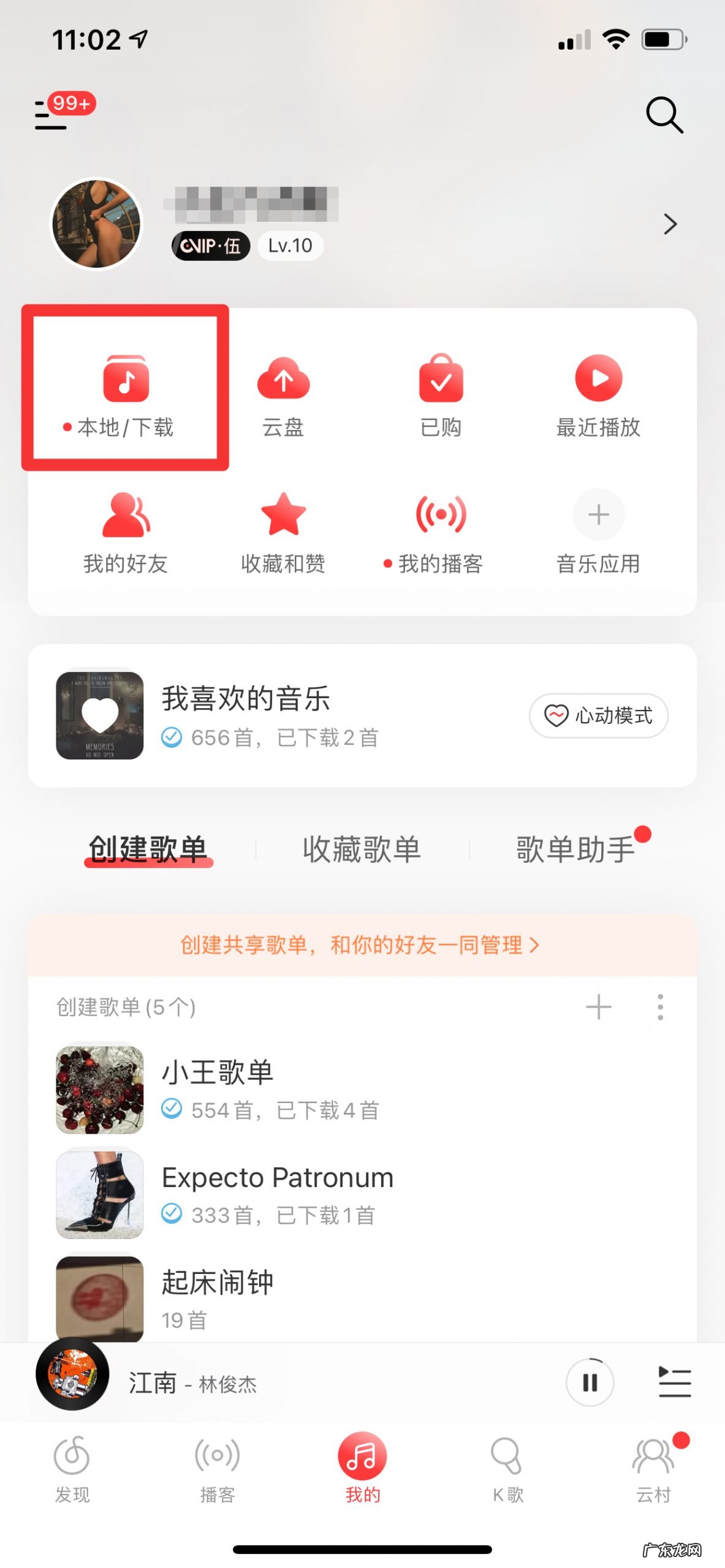This screenshot has width=725, height=1568.
Task: Enable 心动模式 heartbeat mode
Action: tap(598, 715)
